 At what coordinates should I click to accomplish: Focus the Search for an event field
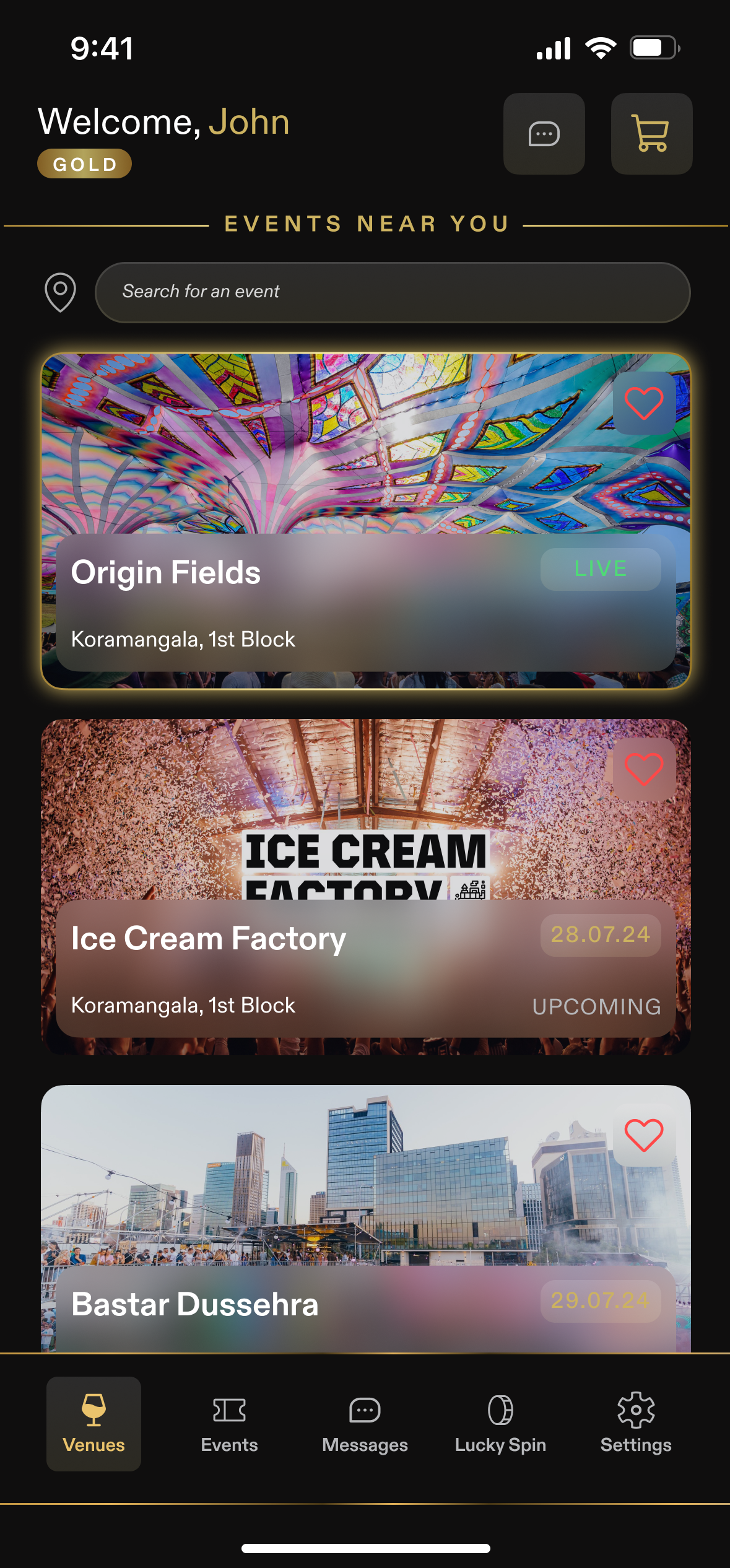pyautogui.click(x=393, y=292)
